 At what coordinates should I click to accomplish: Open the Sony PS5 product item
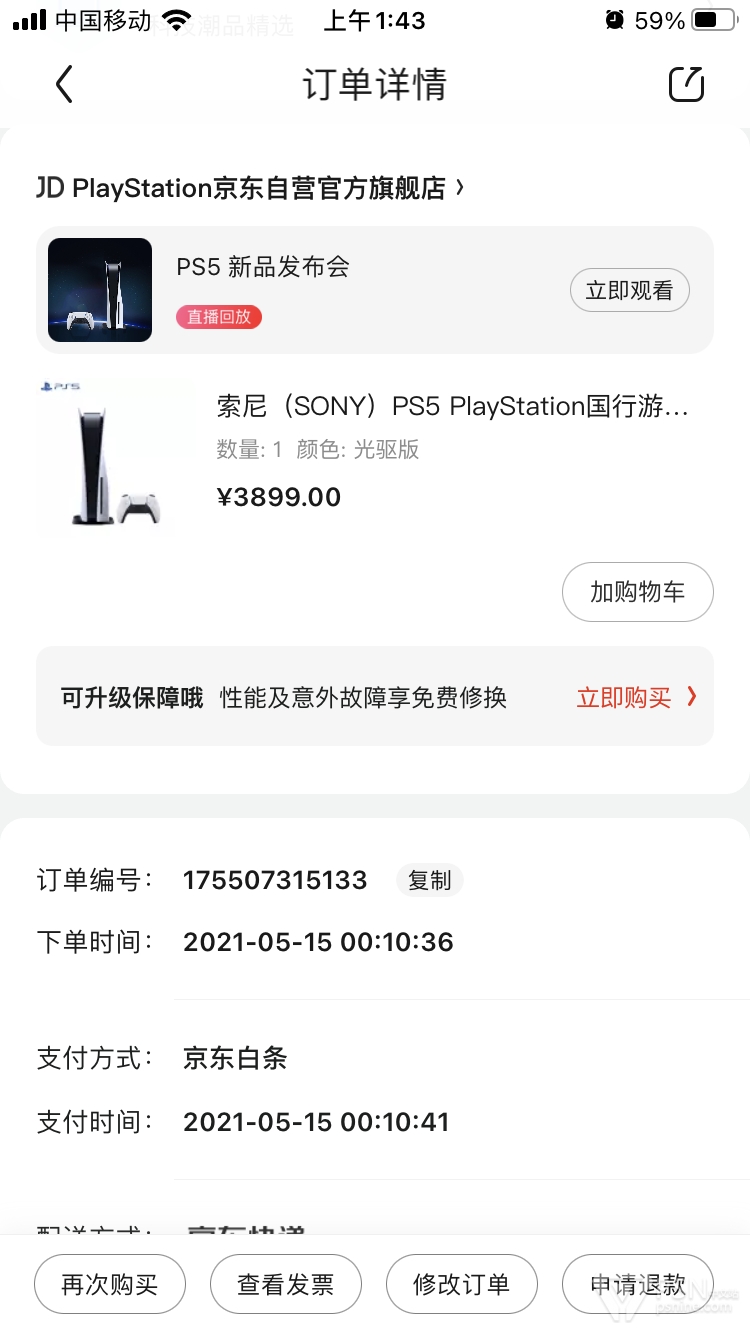375,453
